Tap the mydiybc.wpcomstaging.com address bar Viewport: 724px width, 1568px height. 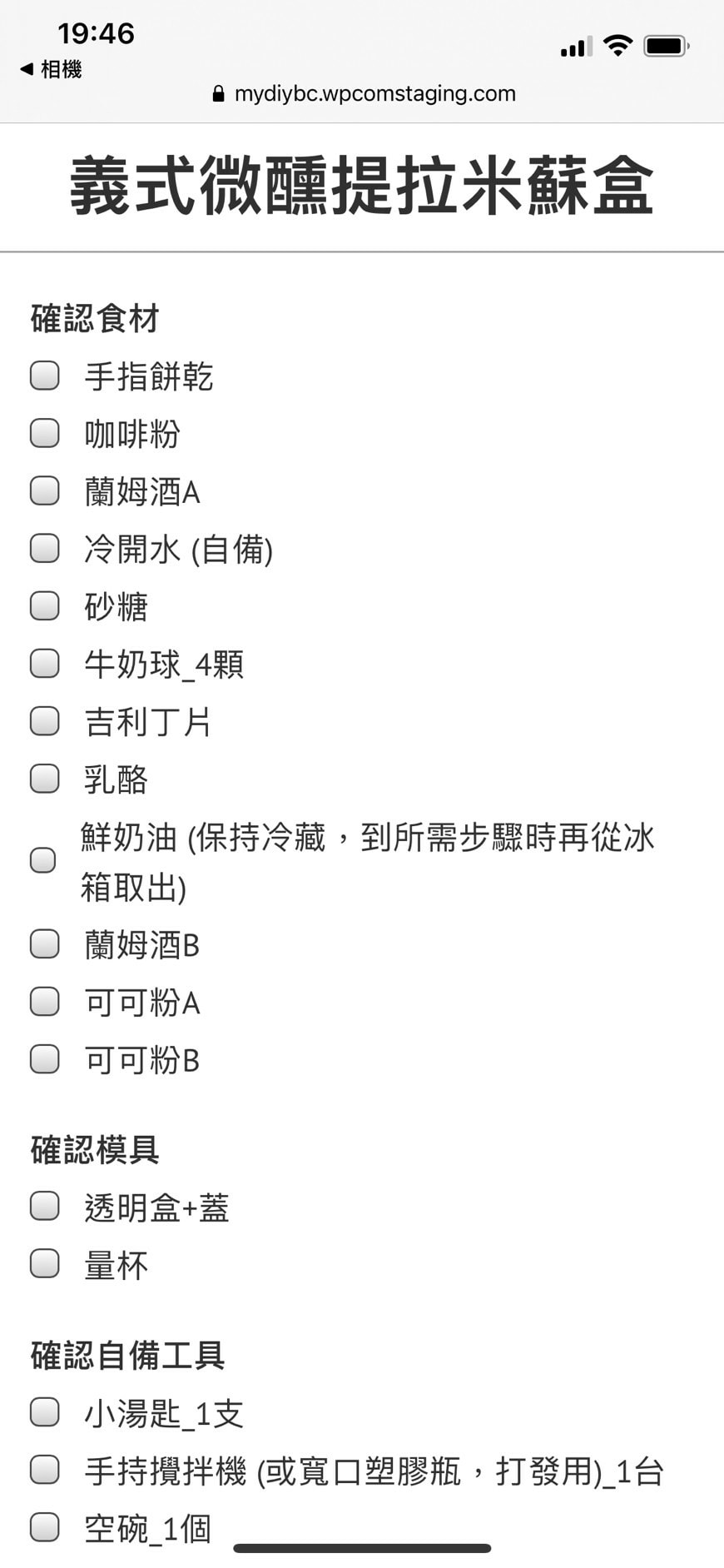(364, 94)
